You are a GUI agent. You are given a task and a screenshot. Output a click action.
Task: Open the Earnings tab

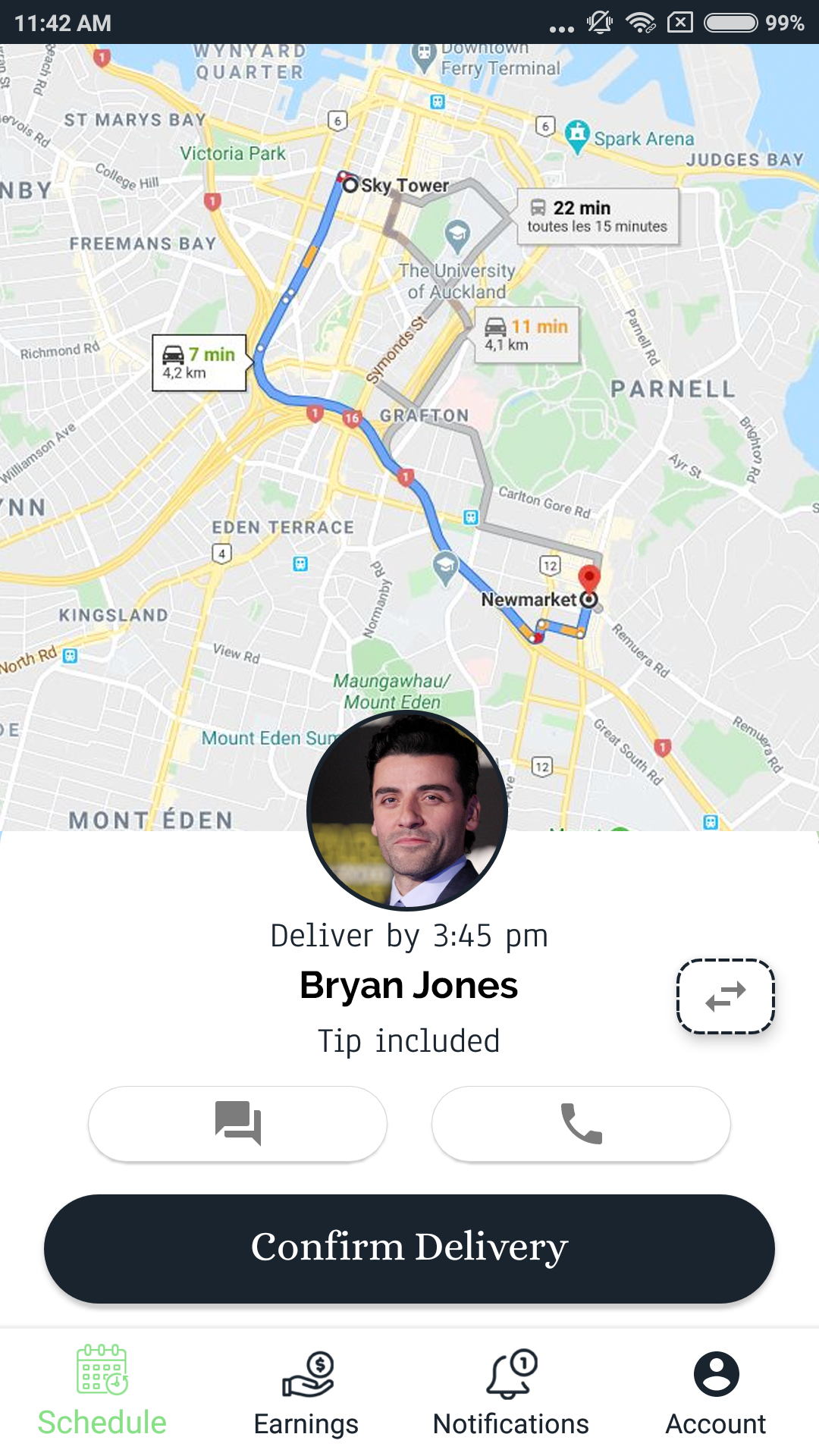tap(306, 1392)
